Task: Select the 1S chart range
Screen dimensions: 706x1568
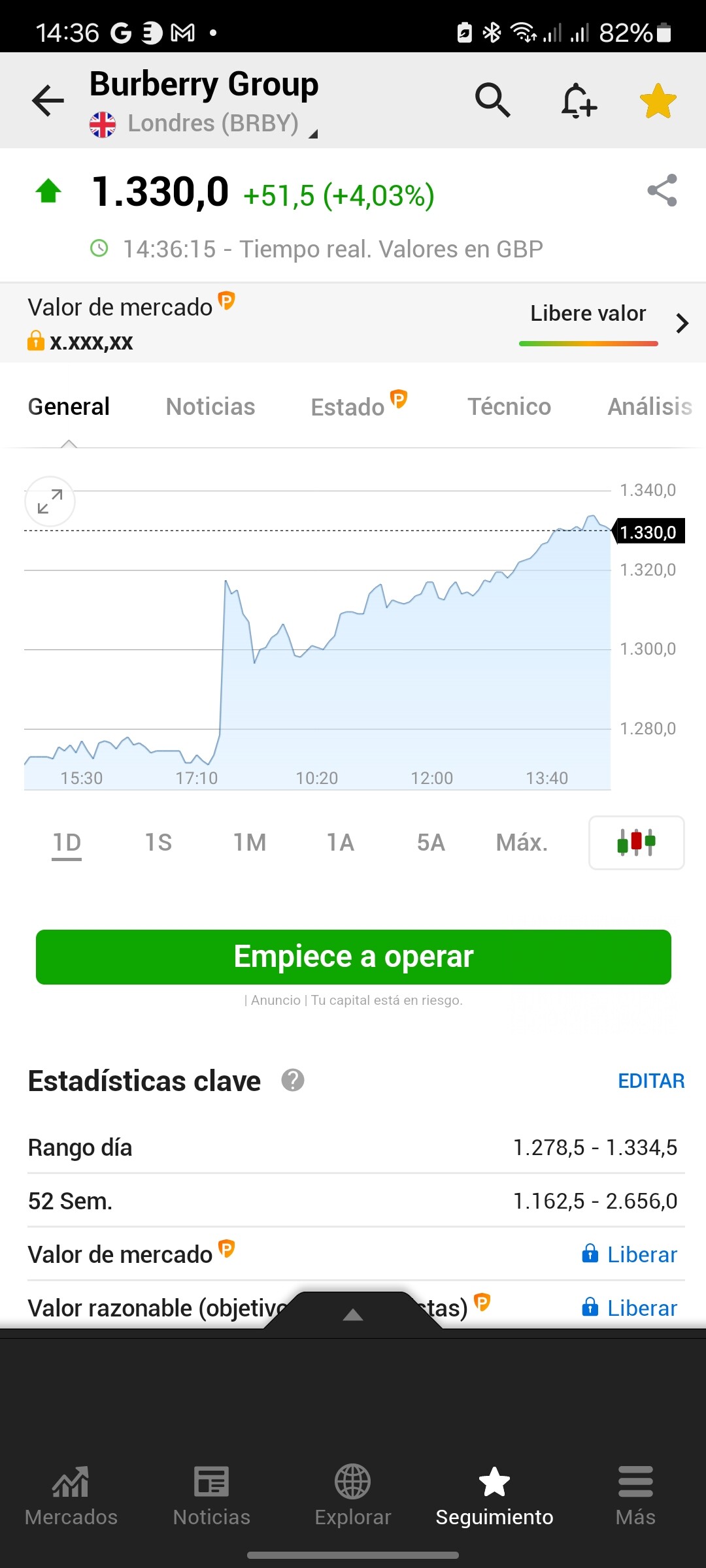Action: click(x=158, y=843)
